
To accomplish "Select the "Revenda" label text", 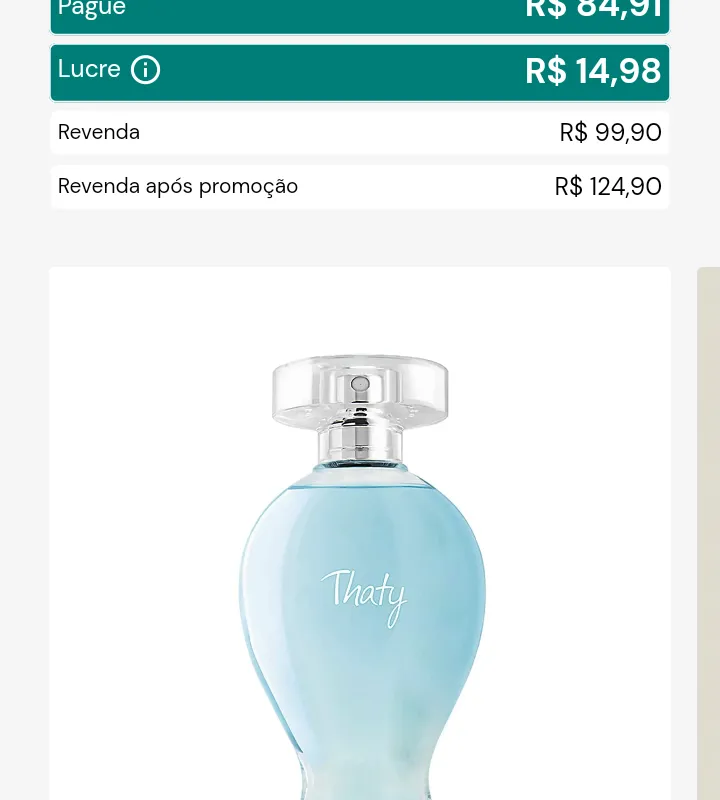I will pos(98,131).
